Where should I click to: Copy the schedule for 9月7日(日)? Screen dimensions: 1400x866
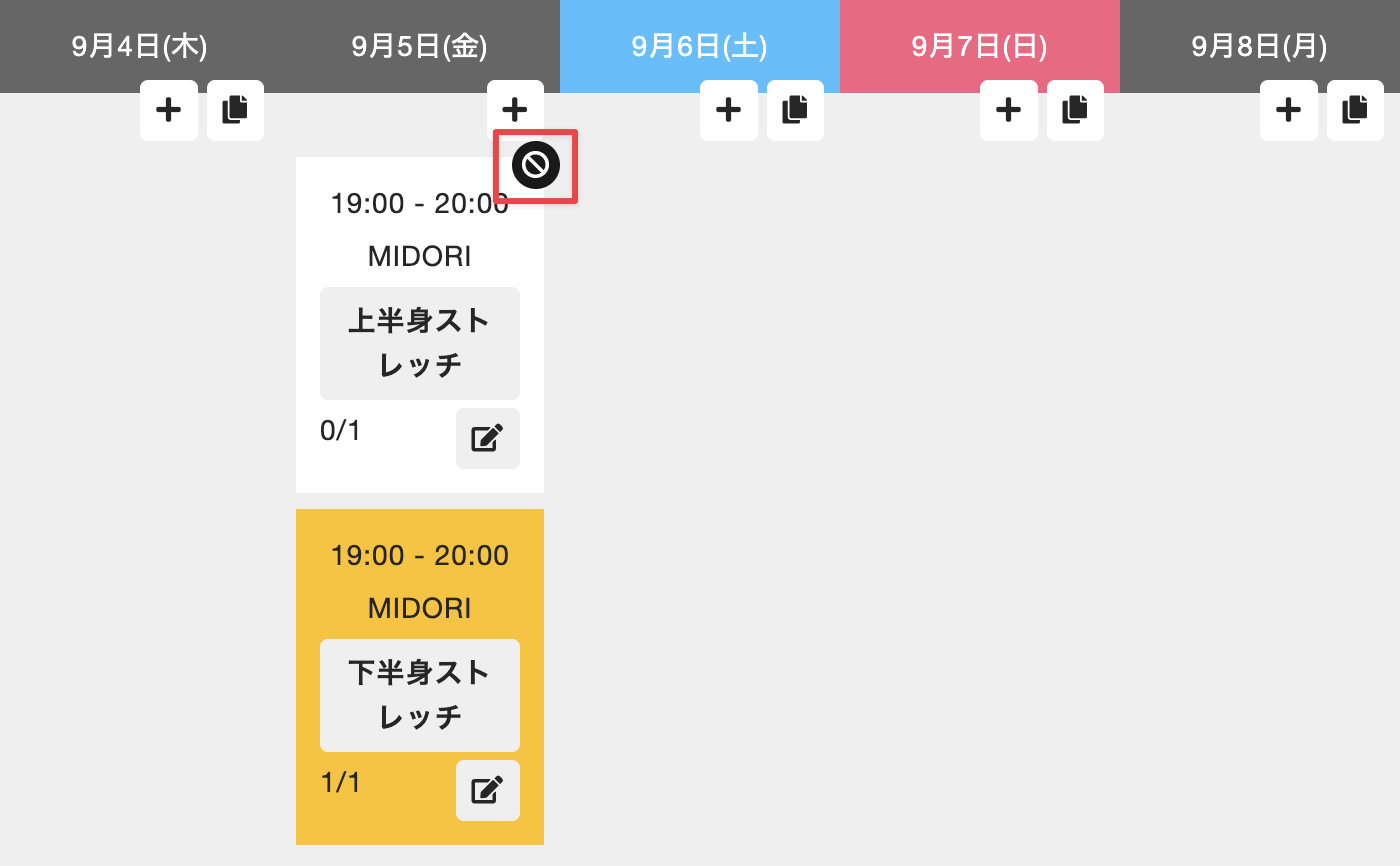(x=1075, y=110)
